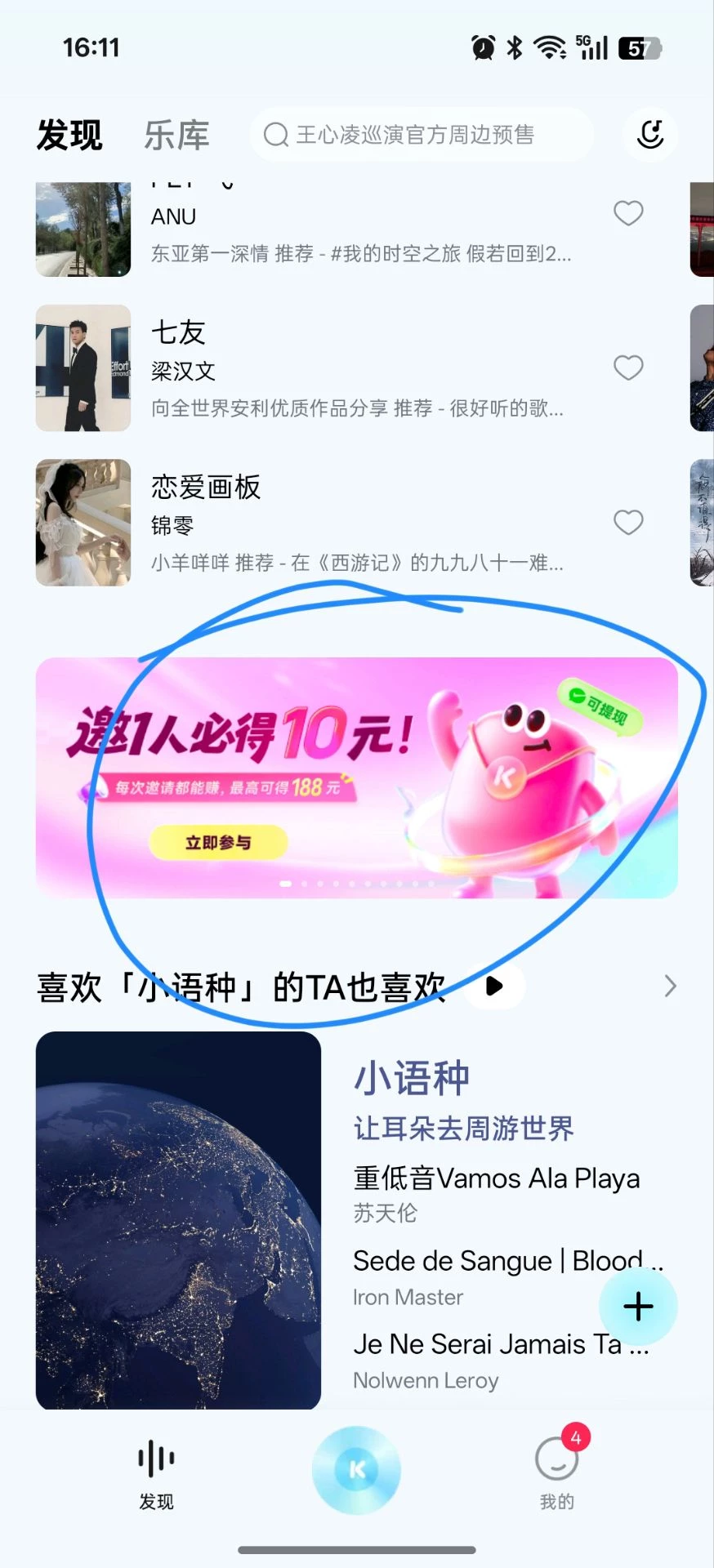Switch to the 乐库 tab
Screen dimensions: 714x1568
pos(176,135)
